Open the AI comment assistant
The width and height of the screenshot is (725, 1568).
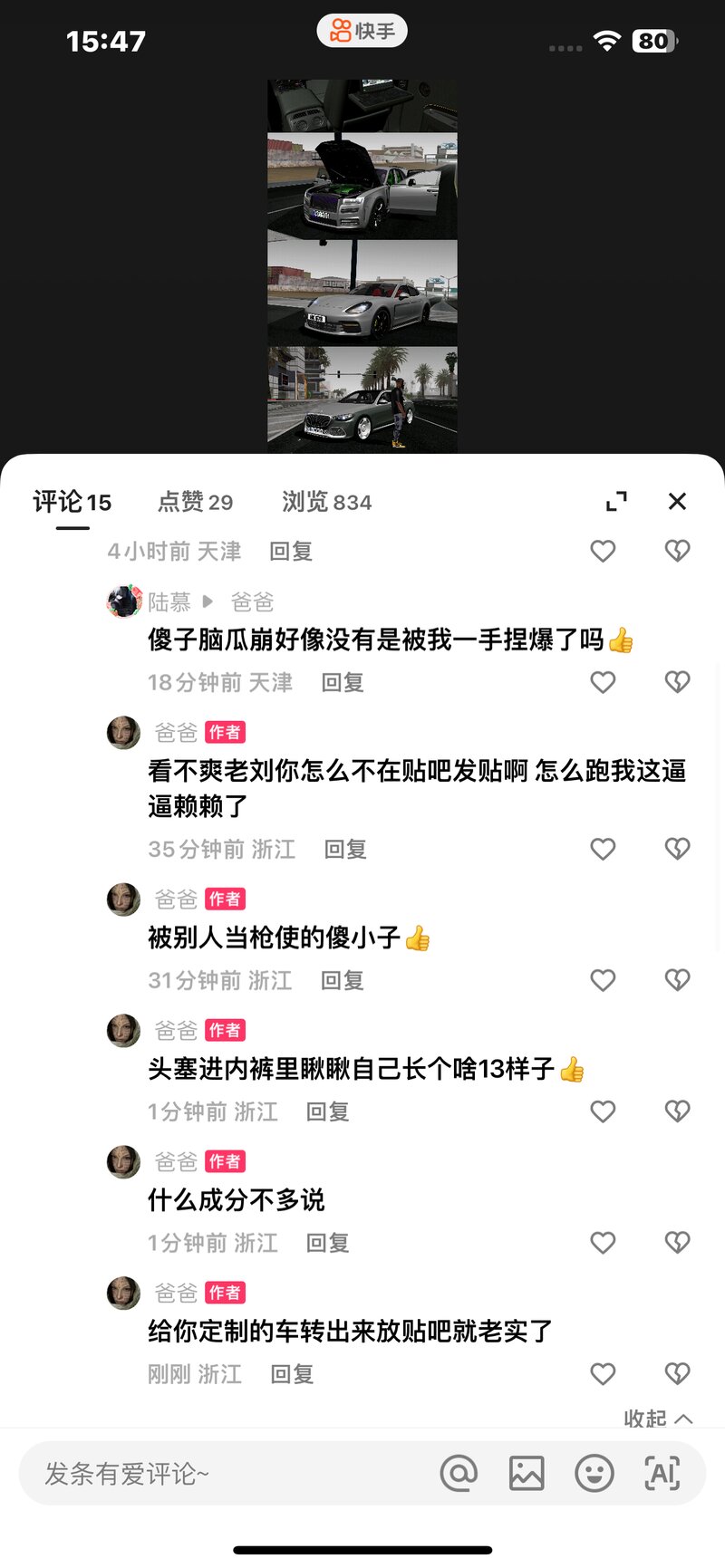662,1474
